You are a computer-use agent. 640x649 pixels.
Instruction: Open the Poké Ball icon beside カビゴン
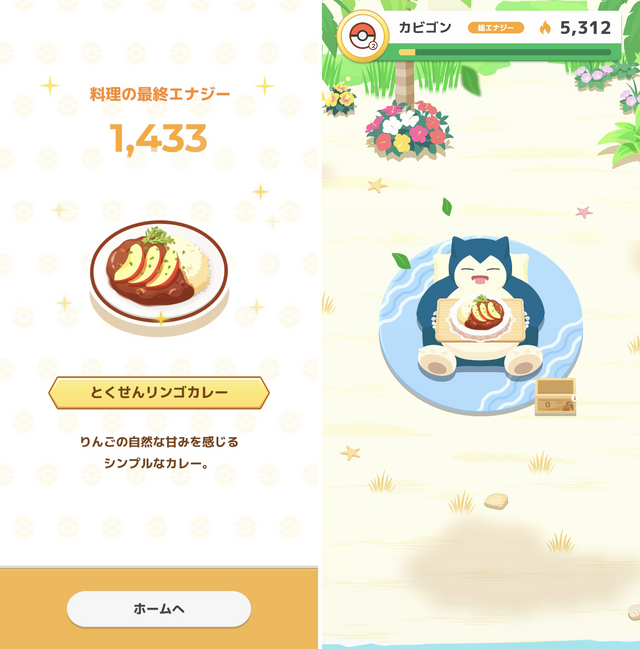coord(359,37)
